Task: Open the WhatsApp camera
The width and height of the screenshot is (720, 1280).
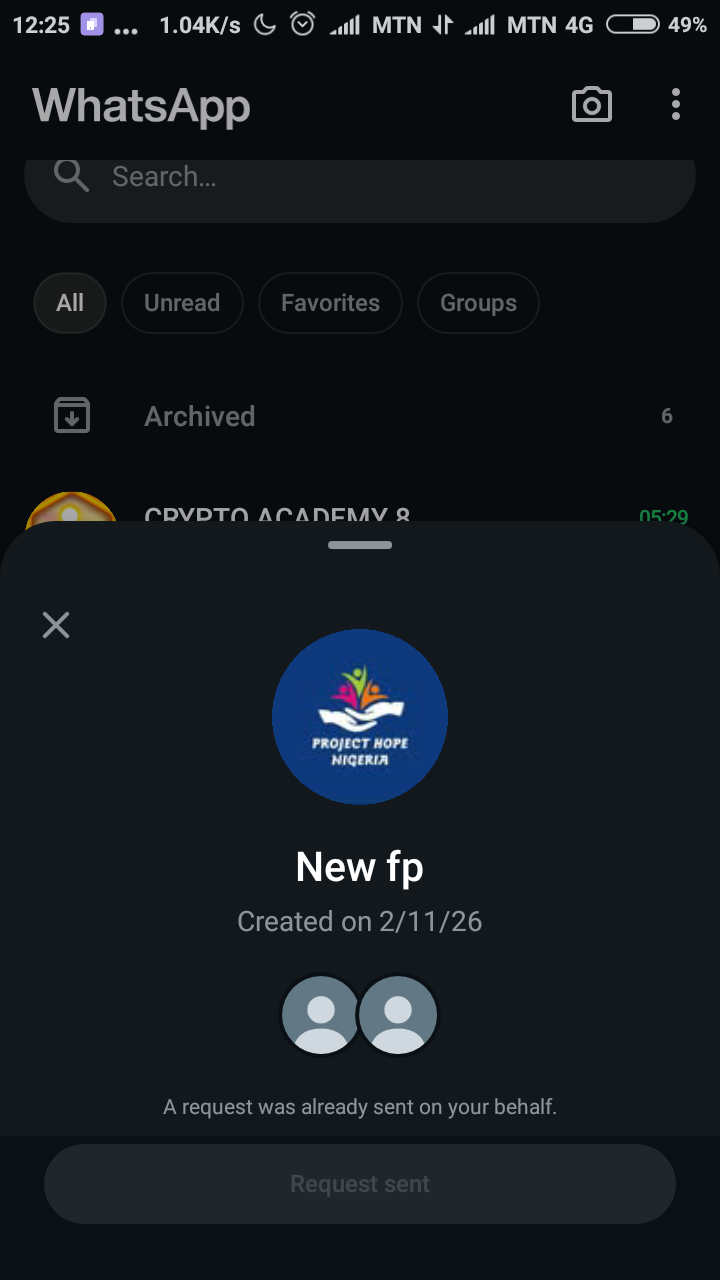Action: pyautogui.click(x=591, y=104)
